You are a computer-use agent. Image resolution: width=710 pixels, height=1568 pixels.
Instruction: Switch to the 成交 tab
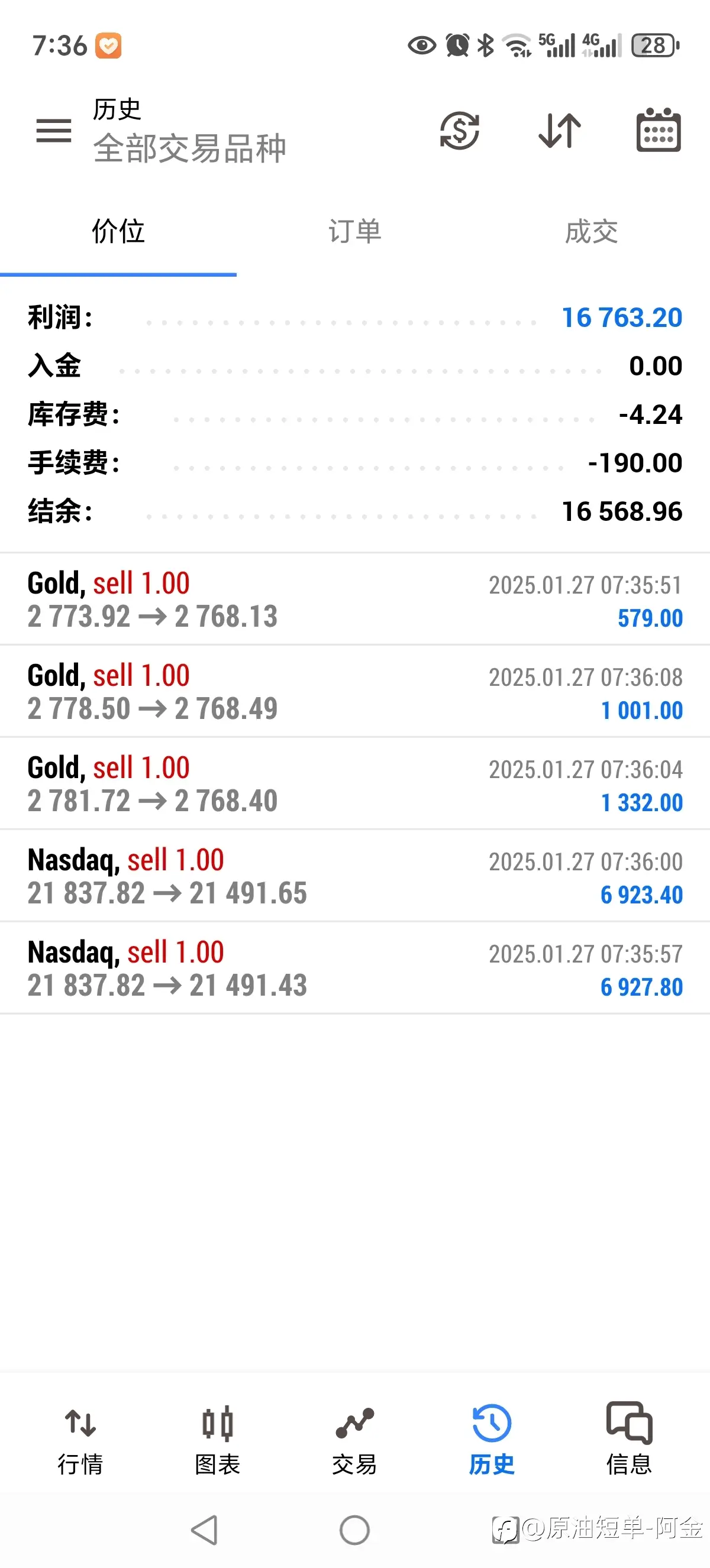591,232
